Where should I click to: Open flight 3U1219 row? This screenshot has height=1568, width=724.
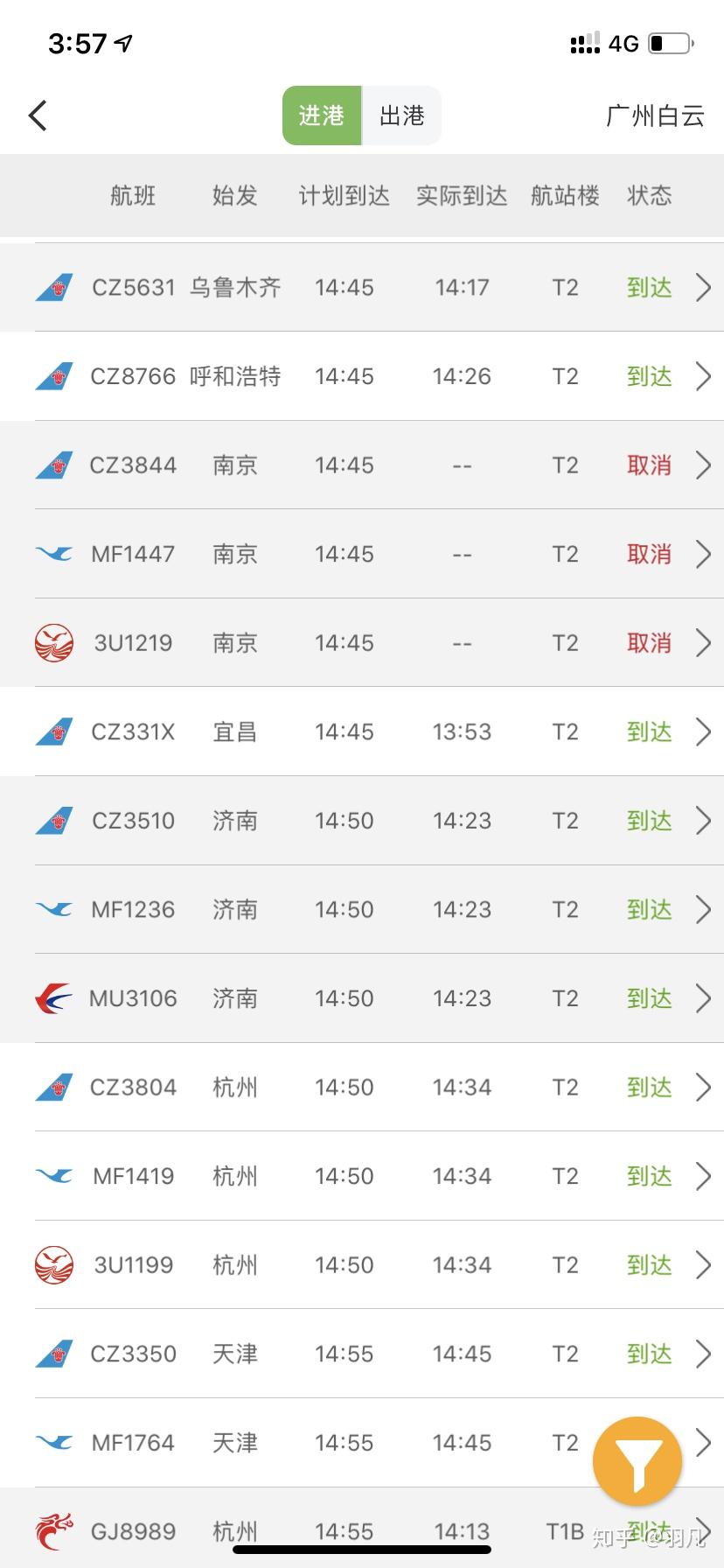pyautogui.click(x=362, y=643)
